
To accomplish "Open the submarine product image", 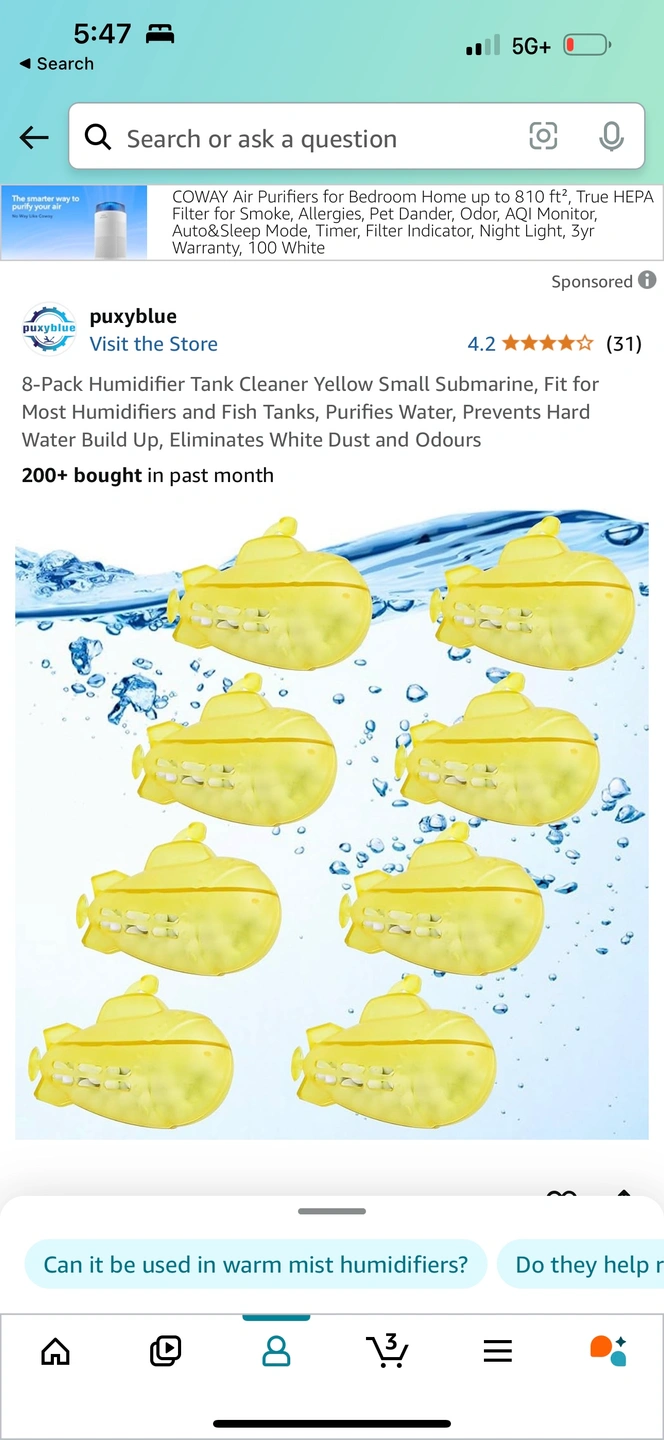I will coord(332,825).
